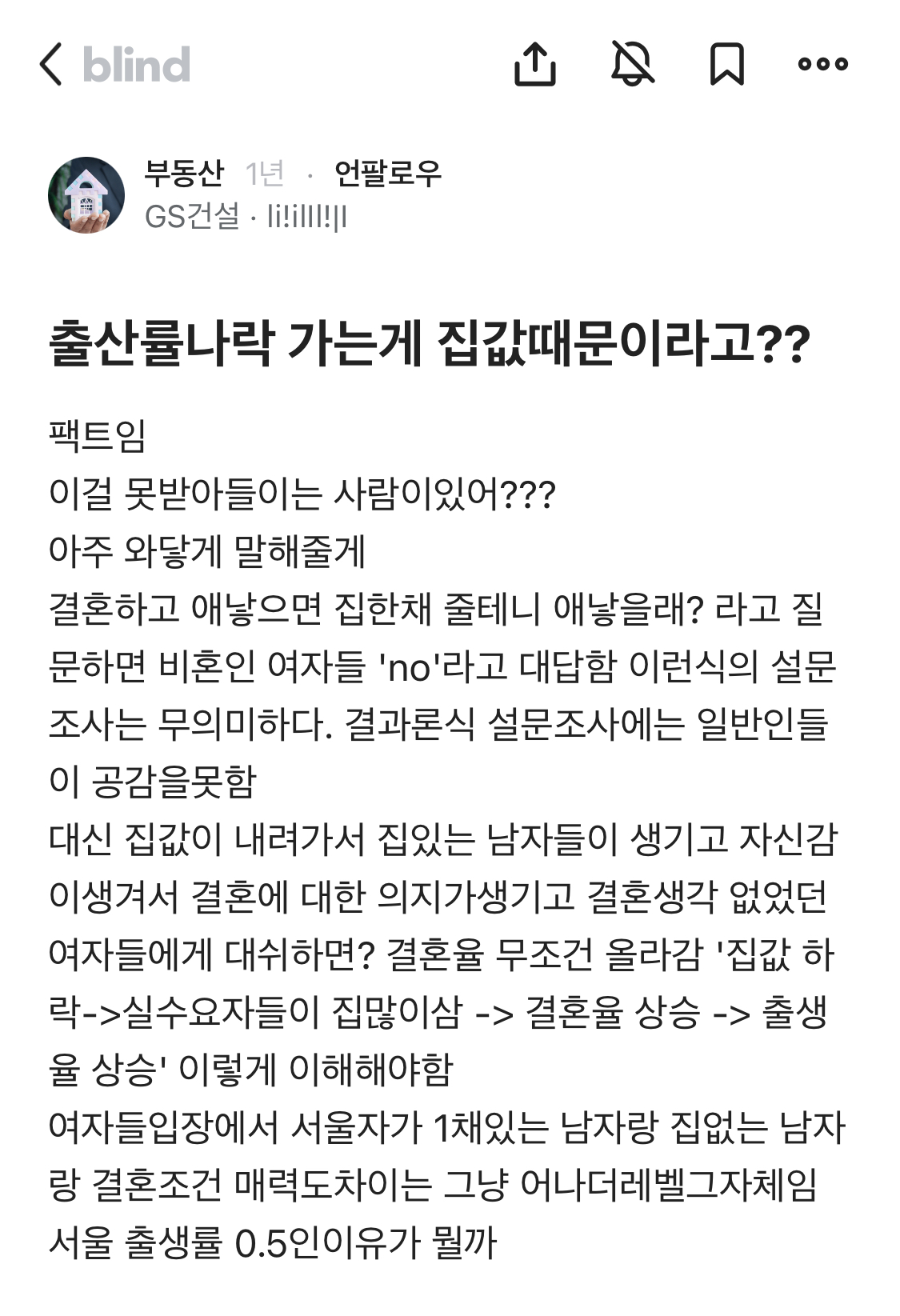Open the 부동산 channel

tap(184, 173)
